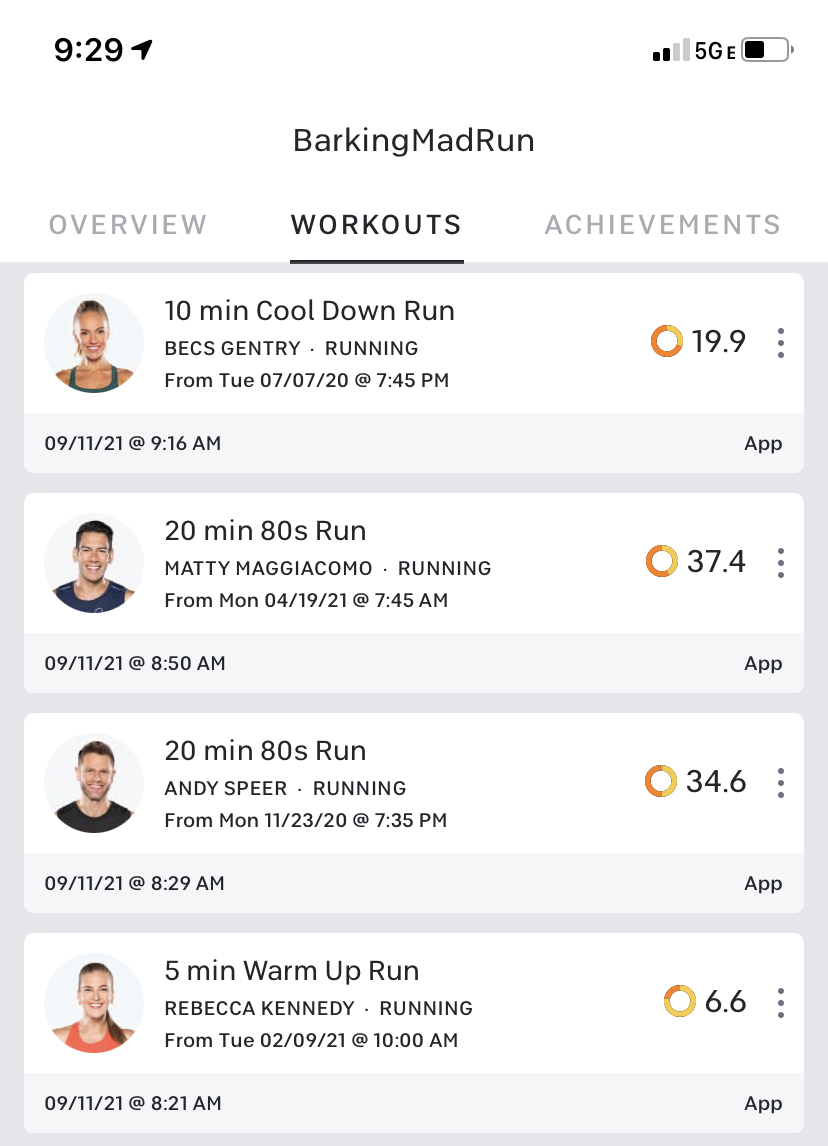Open more options for 10 min Cool Down Run

780,343
